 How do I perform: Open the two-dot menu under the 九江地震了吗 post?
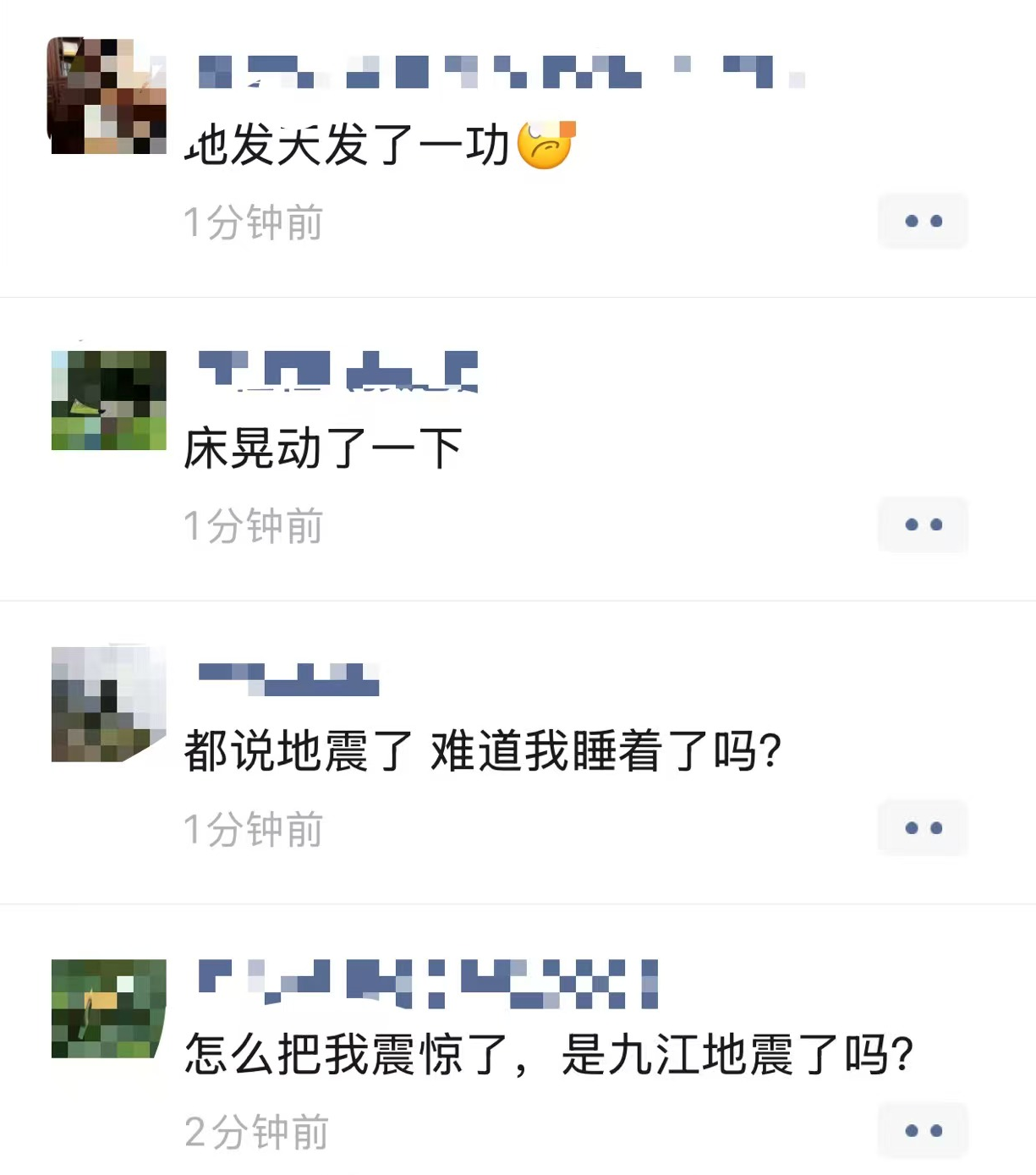(x=923, y=1131)
